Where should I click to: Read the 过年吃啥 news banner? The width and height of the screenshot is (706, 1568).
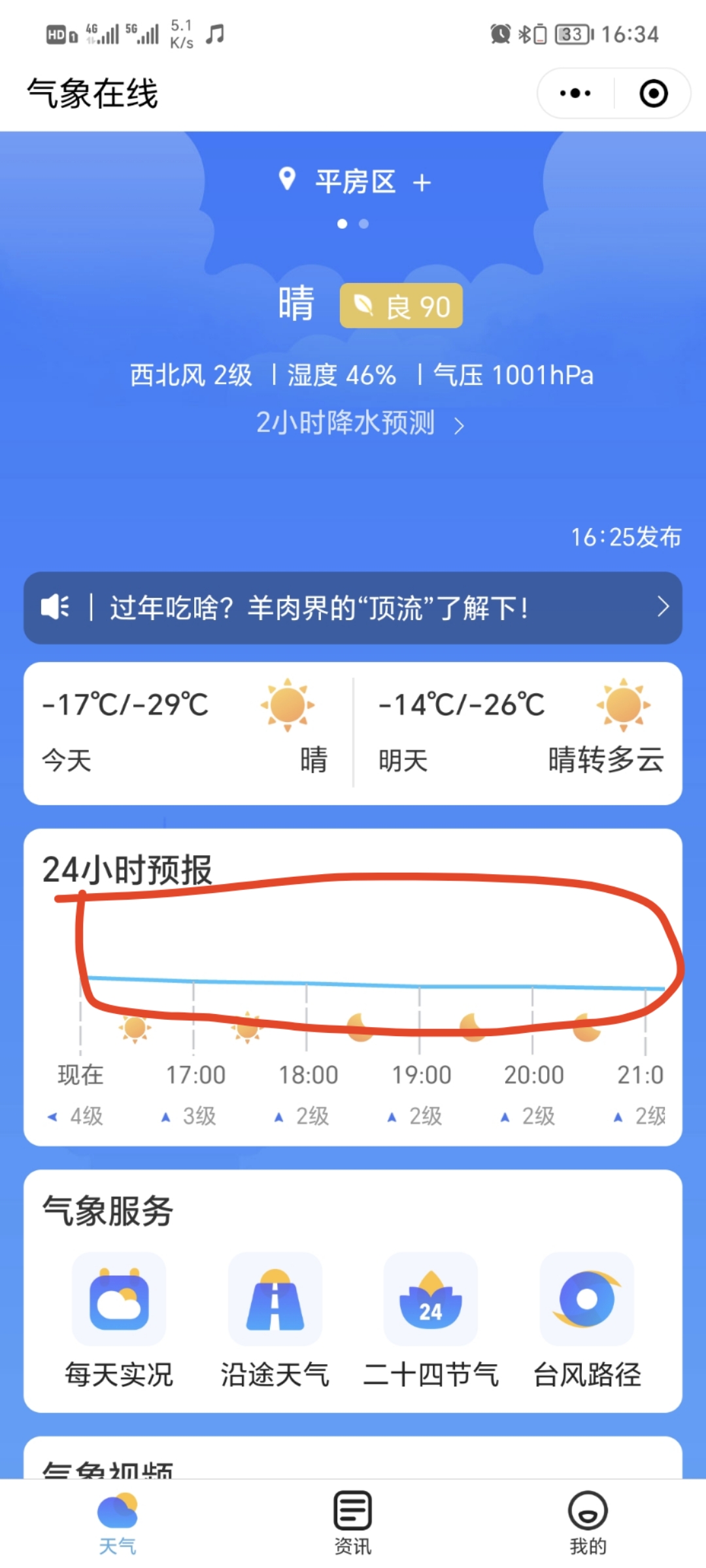(353, 608)
